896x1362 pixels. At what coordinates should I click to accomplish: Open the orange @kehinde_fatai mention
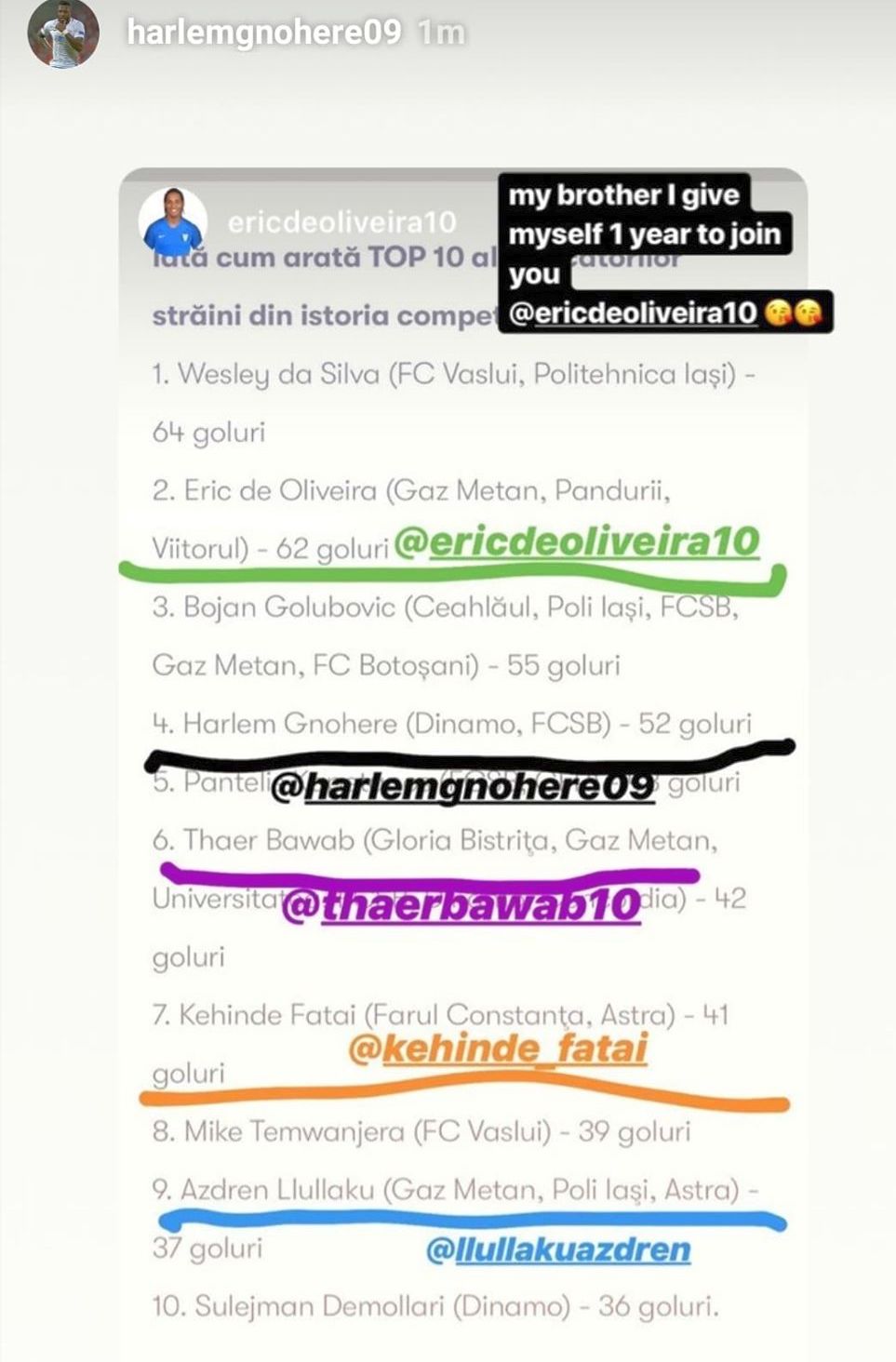(x=498, y=1048)
